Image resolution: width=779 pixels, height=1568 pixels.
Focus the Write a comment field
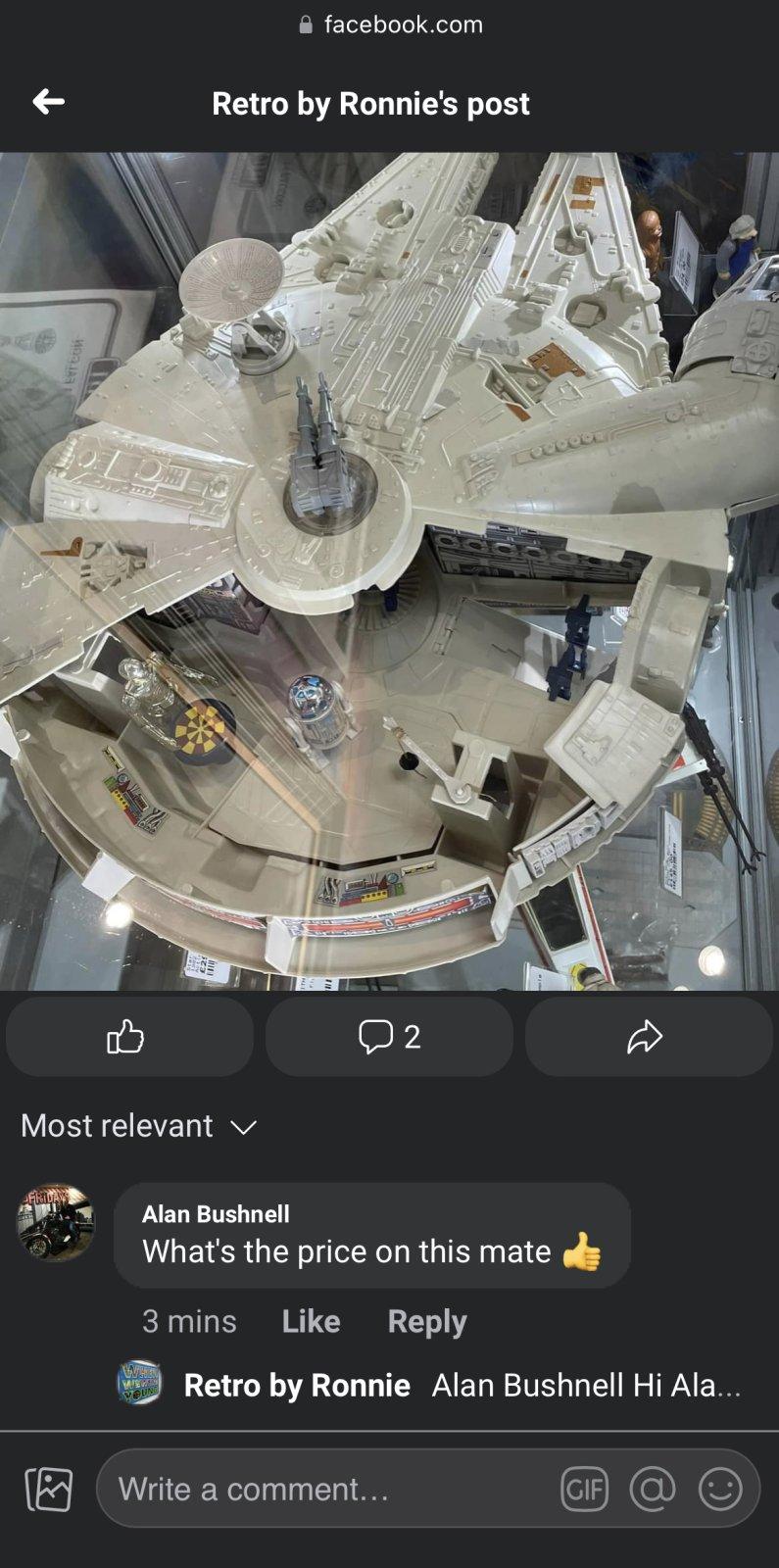click(x=323, y=1490)
